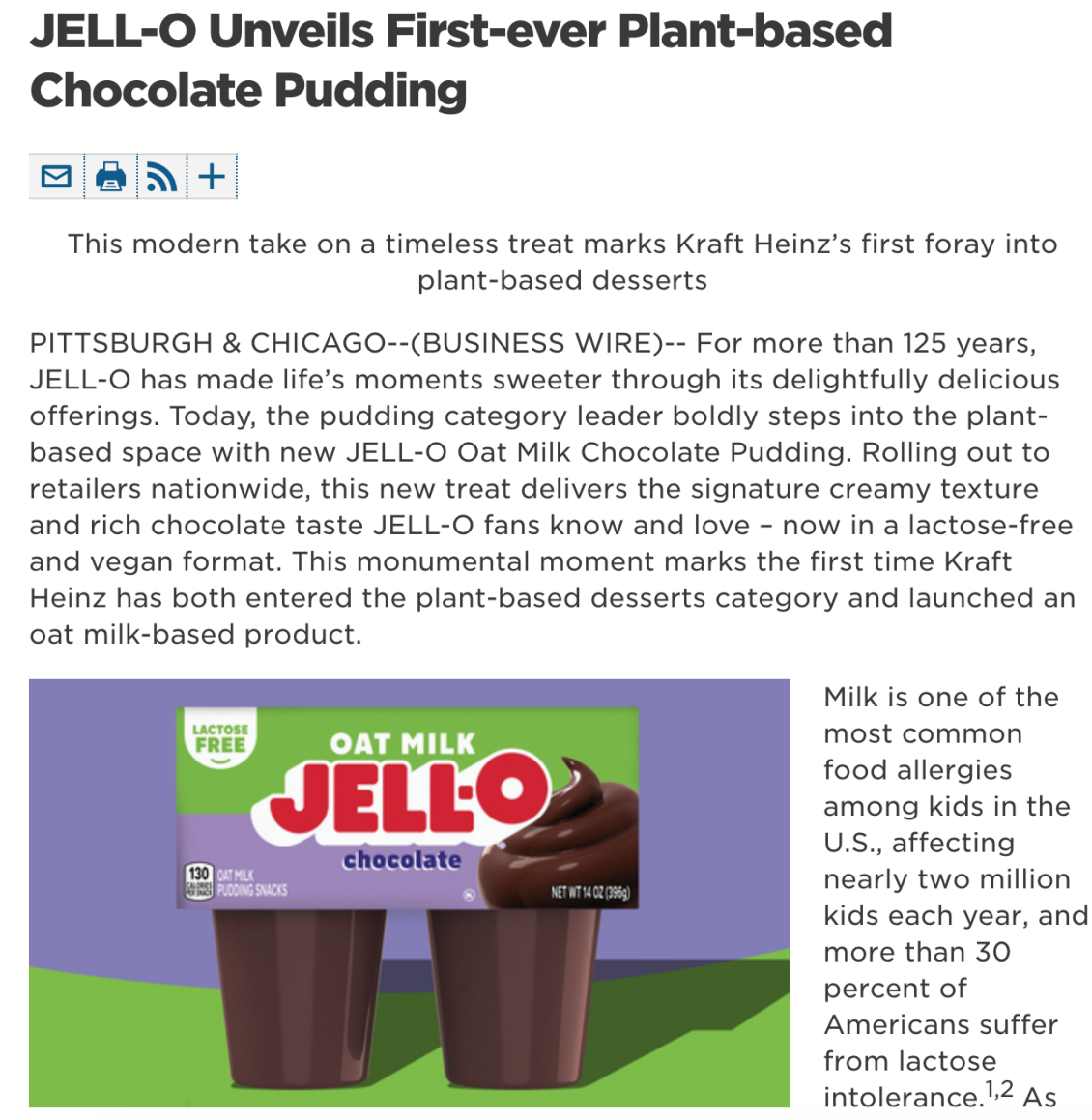Open the RSS feed icon
Viewport: 1092px width, 1120px height.
coord(161,177)
